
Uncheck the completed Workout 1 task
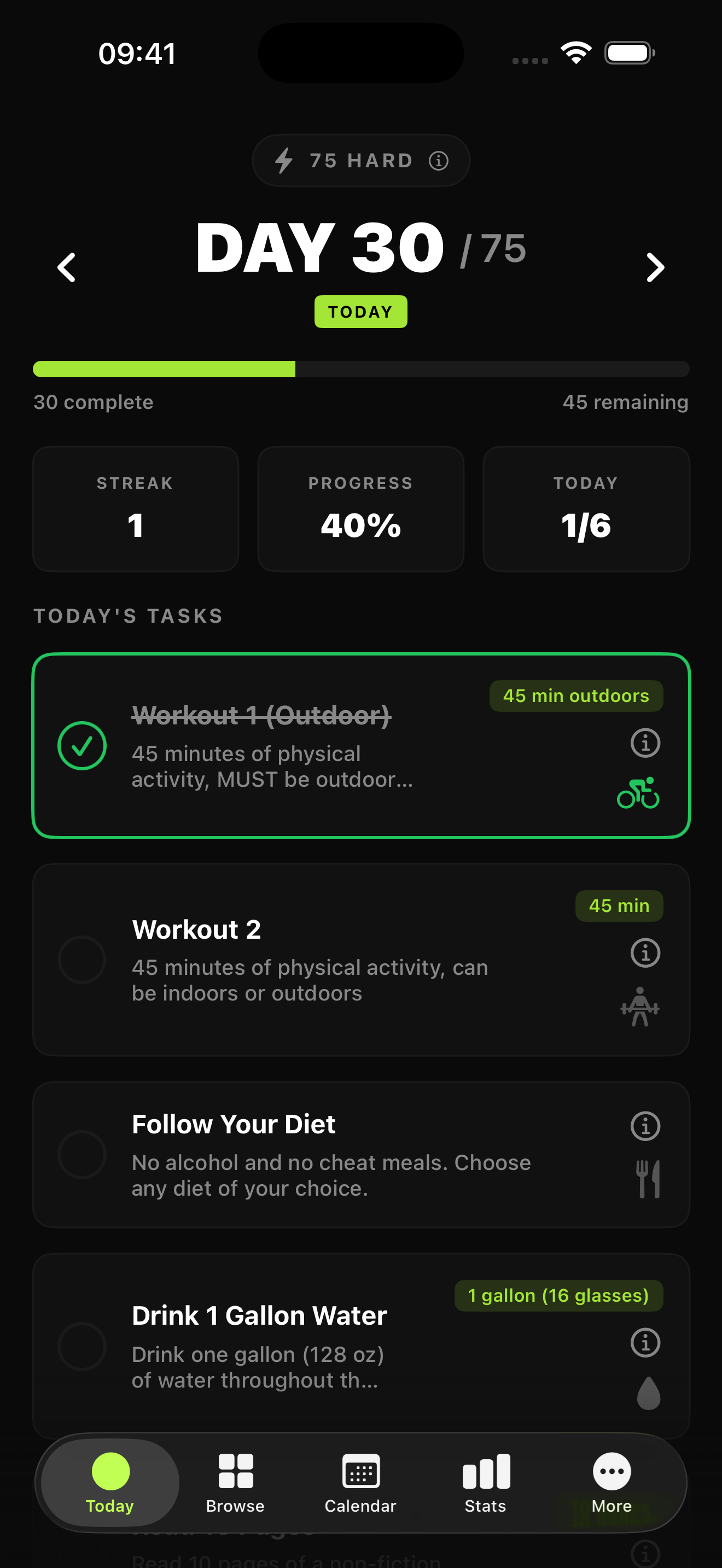[x=82, y=745]
